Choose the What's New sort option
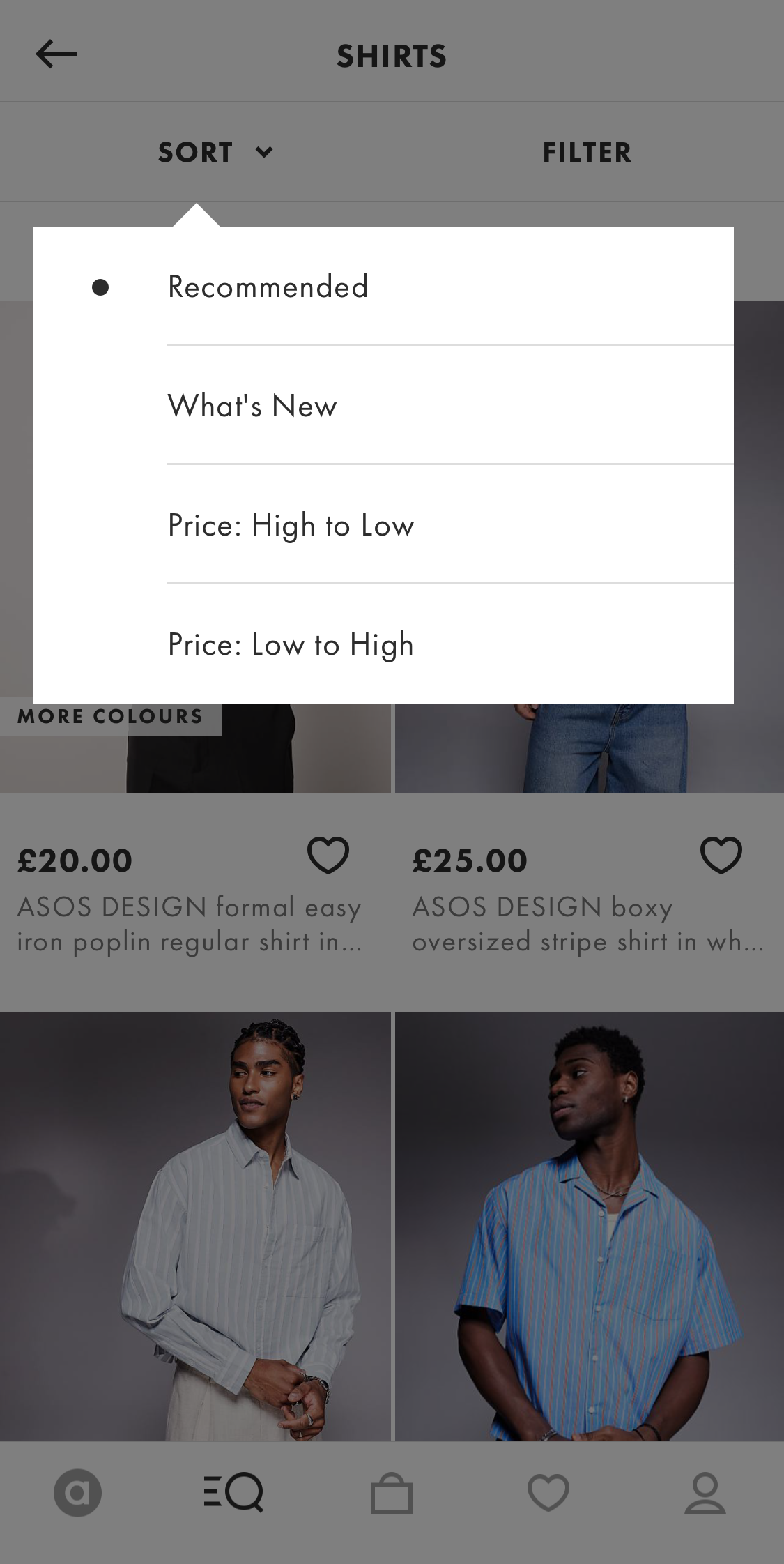Viewport: 784px width, 1564px height. pyautogui.click(x=252, y=405)
